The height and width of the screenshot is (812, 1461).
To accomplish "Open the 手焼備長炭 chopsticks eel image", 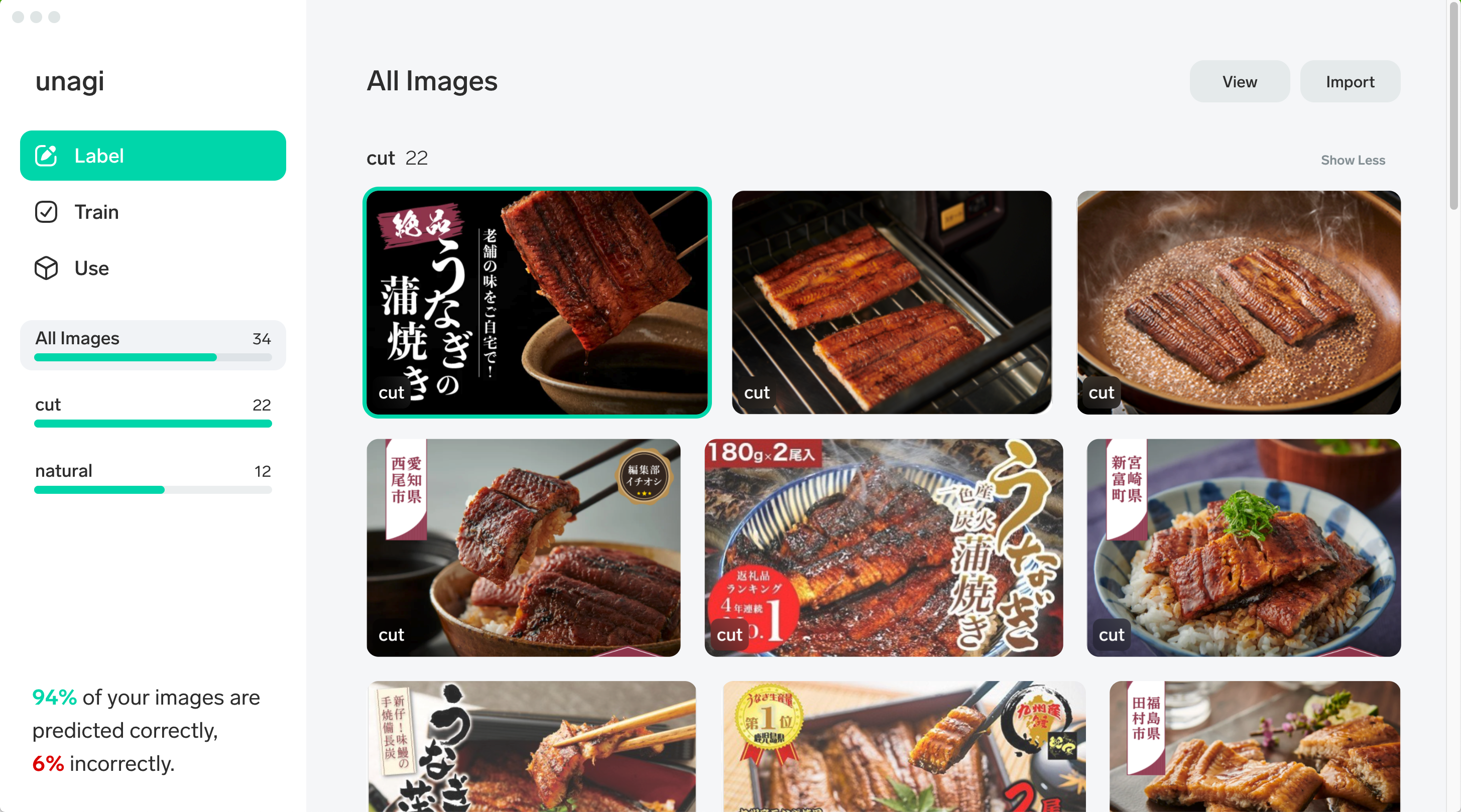I will (531, 746).
